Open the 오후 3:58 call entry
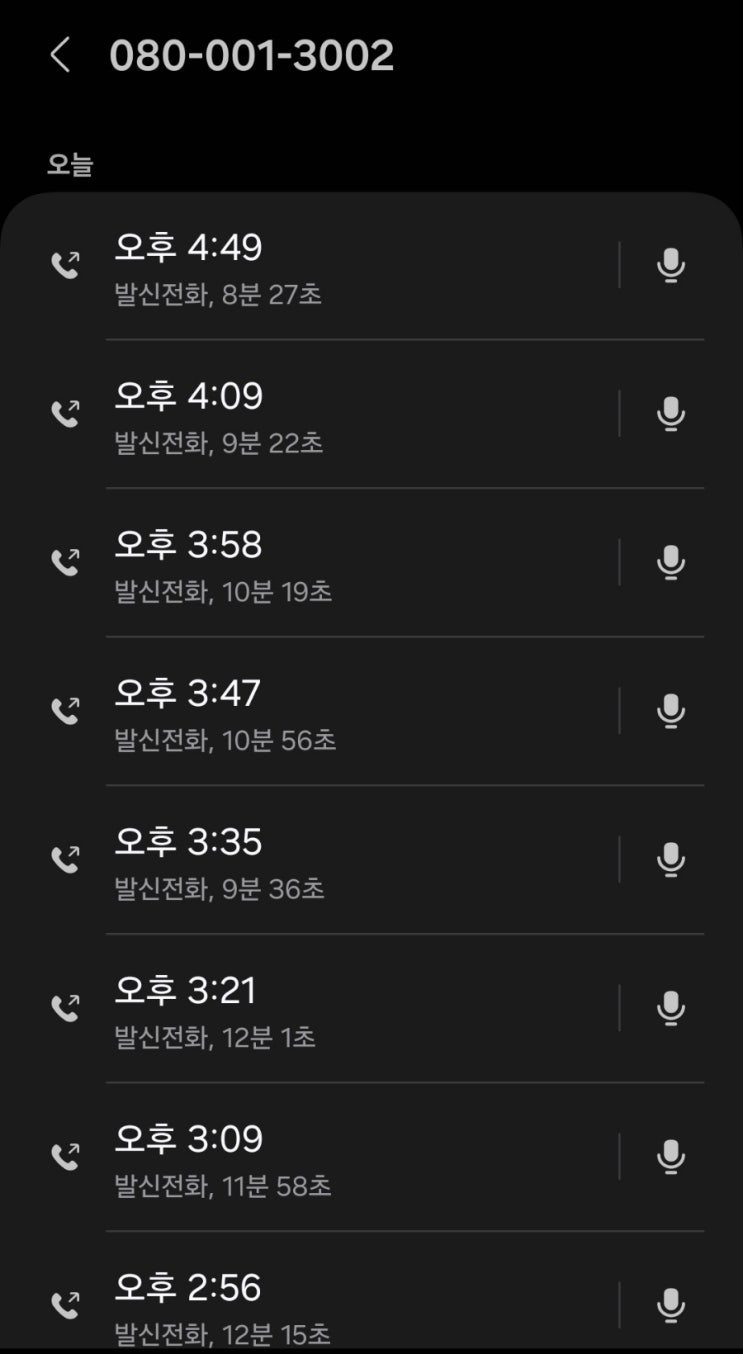Image resolution: width=743 pixels, height=1354 pixels. coord(330,563)
